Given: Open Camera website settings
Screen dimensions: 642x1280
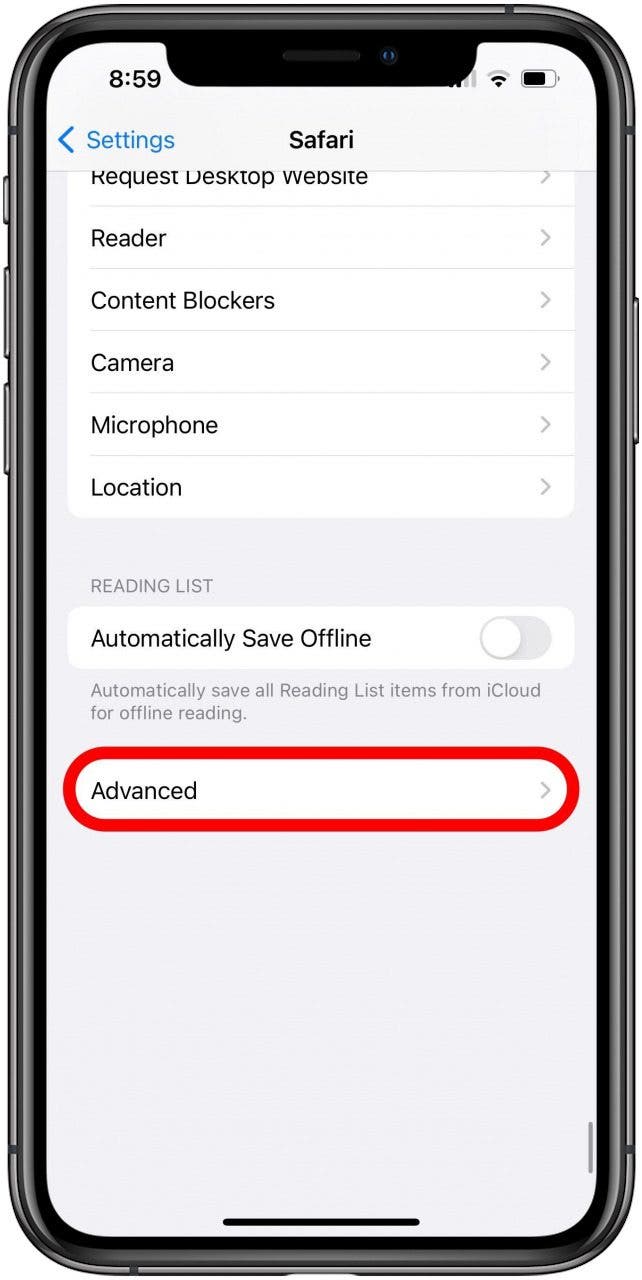Looking at the screenshot, I should [320, 362].
